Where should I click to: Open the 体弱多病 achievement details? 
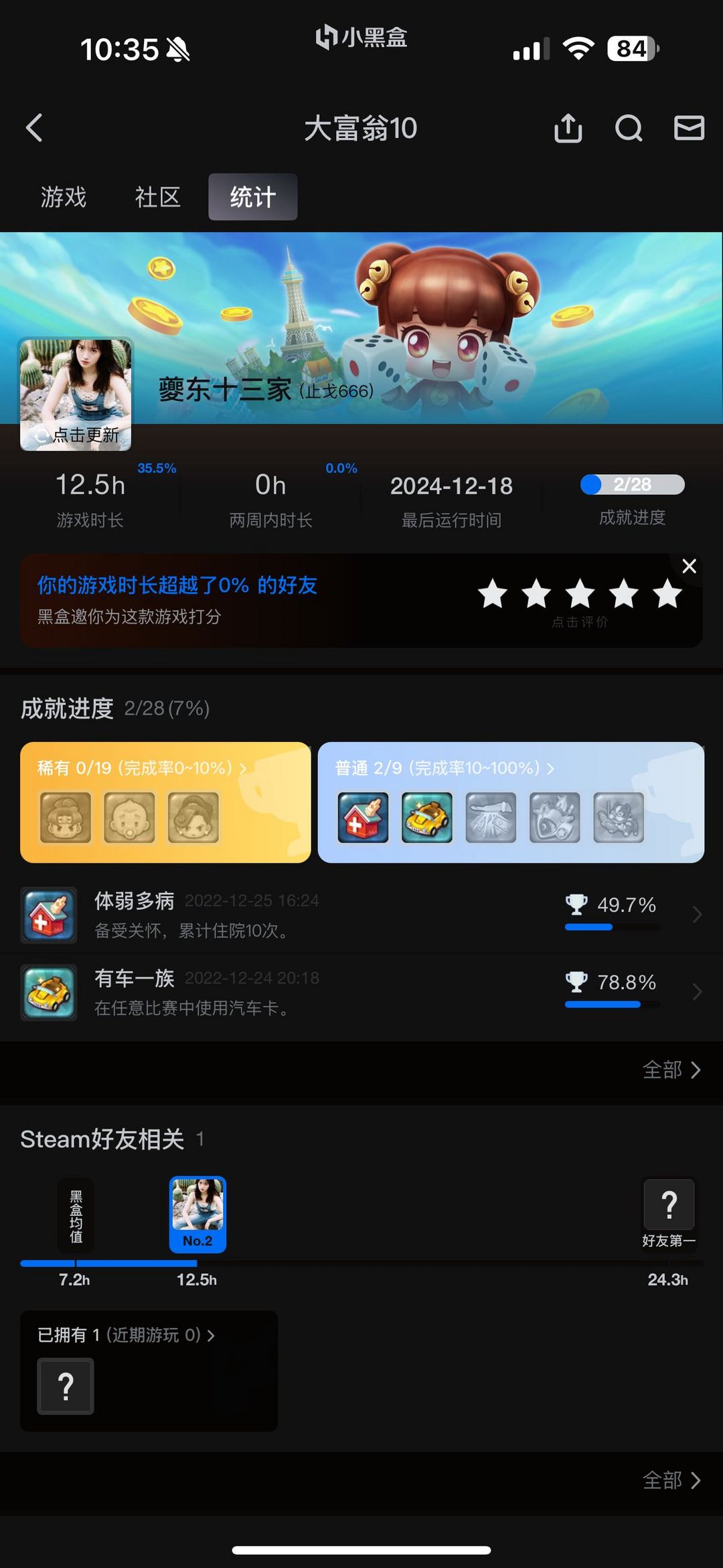coord(361,915)
